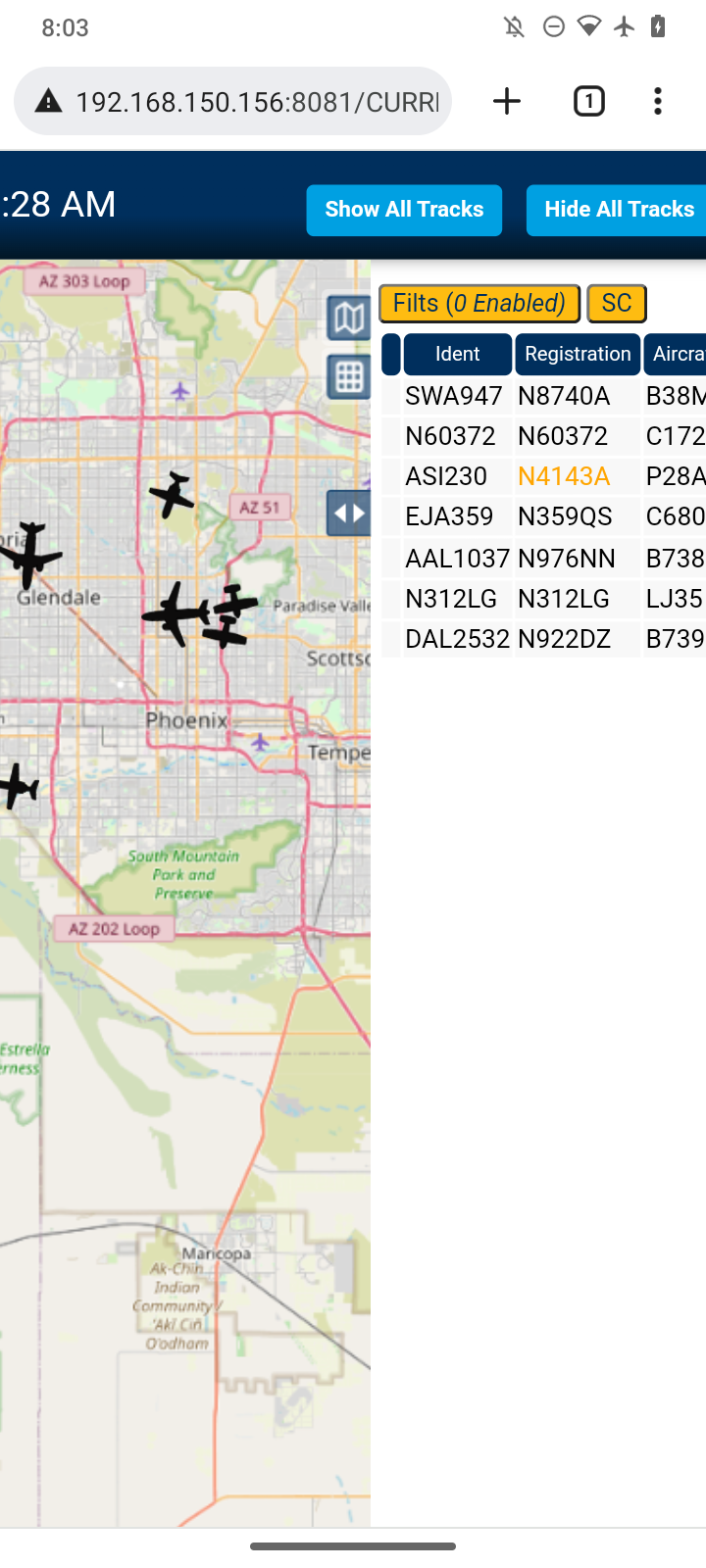
Task: Tap the SC button
Action: (x=617, y=304)
